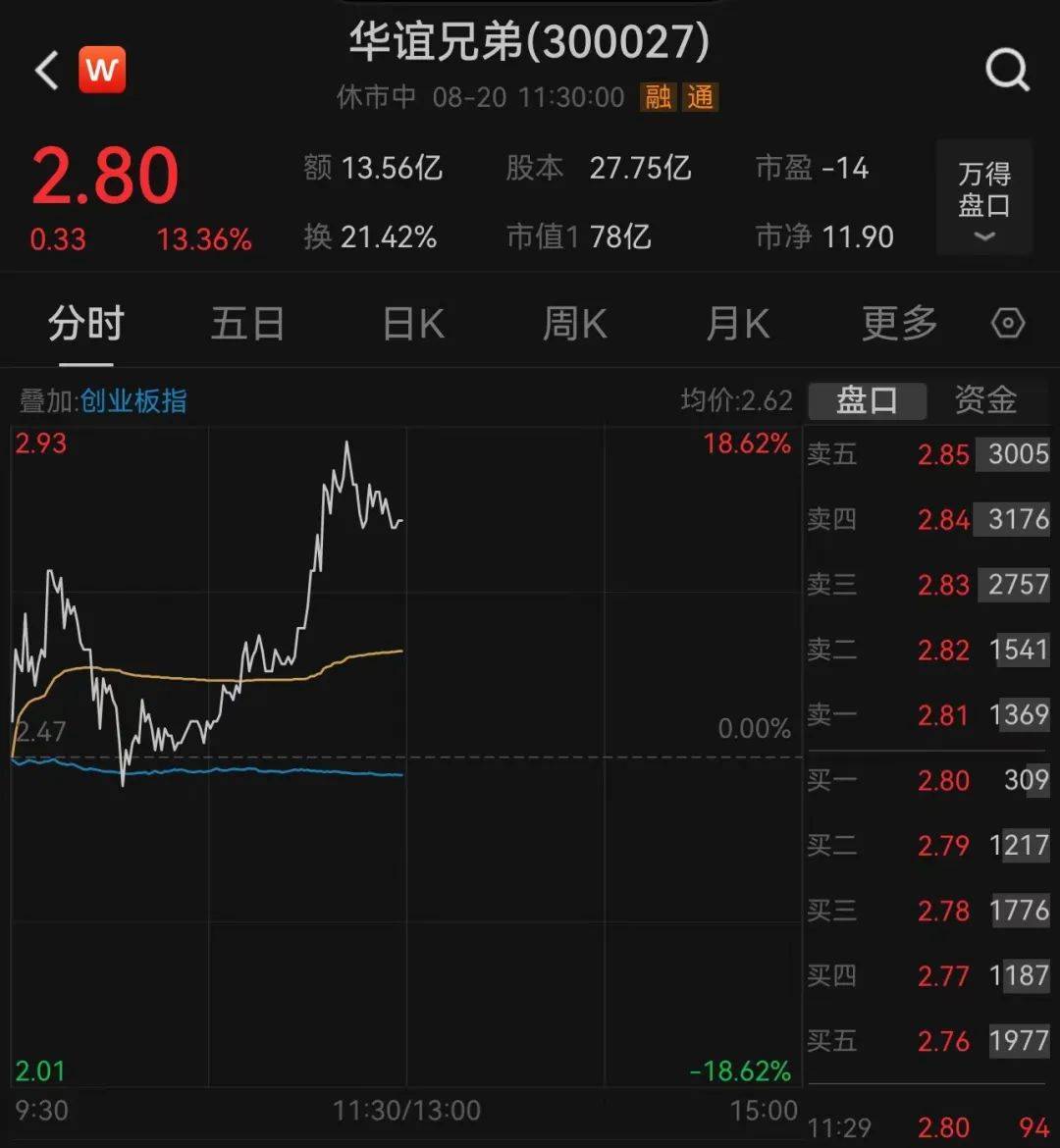Open chart settings hexagon icon
The image size is (1060, 1148).
click(x=1008, y=324)
